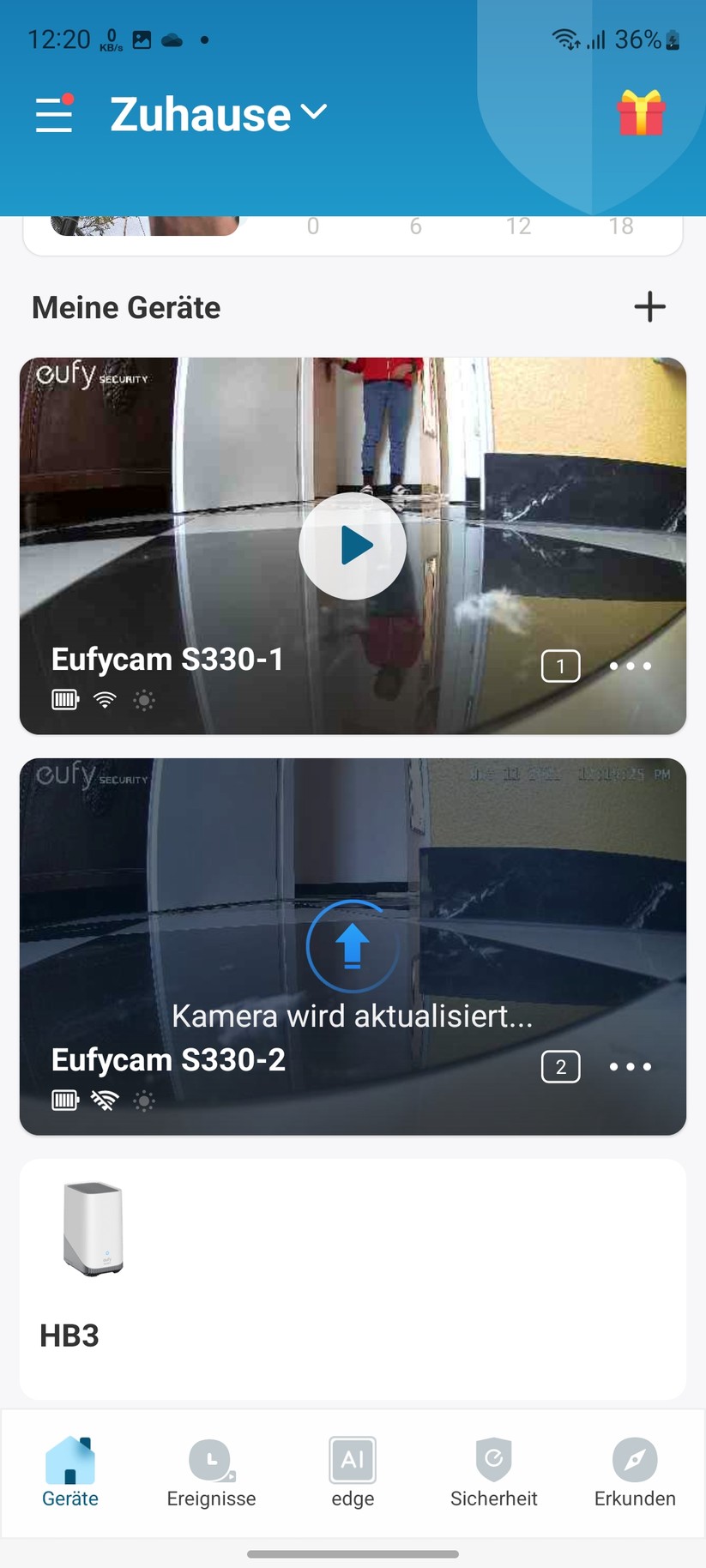Open the eufy gift promotions icon

(x=638, y=112)
